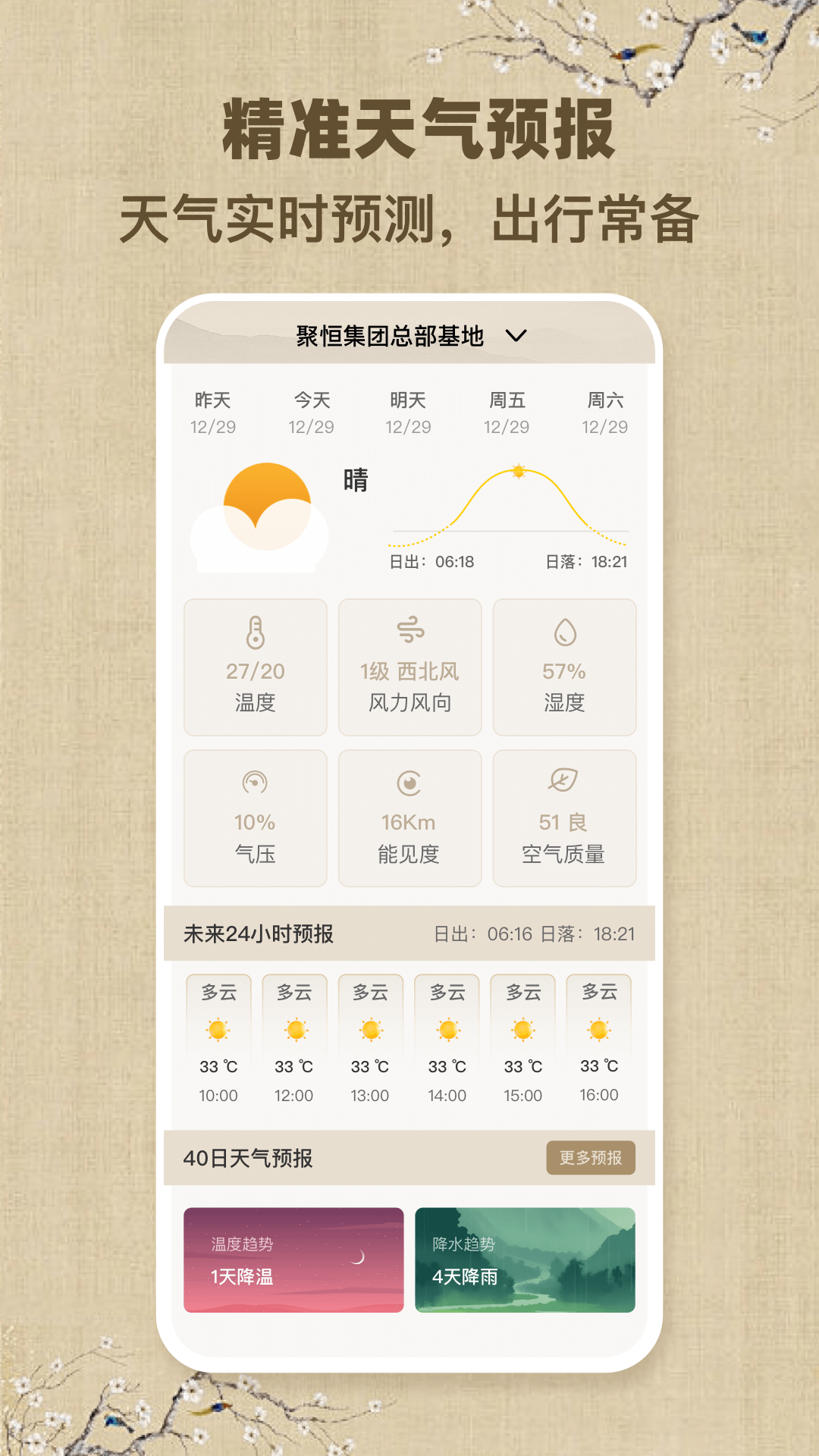Tap the sun icon in the 10:00 forecast
The image size is (819, 1456).
218,1031
